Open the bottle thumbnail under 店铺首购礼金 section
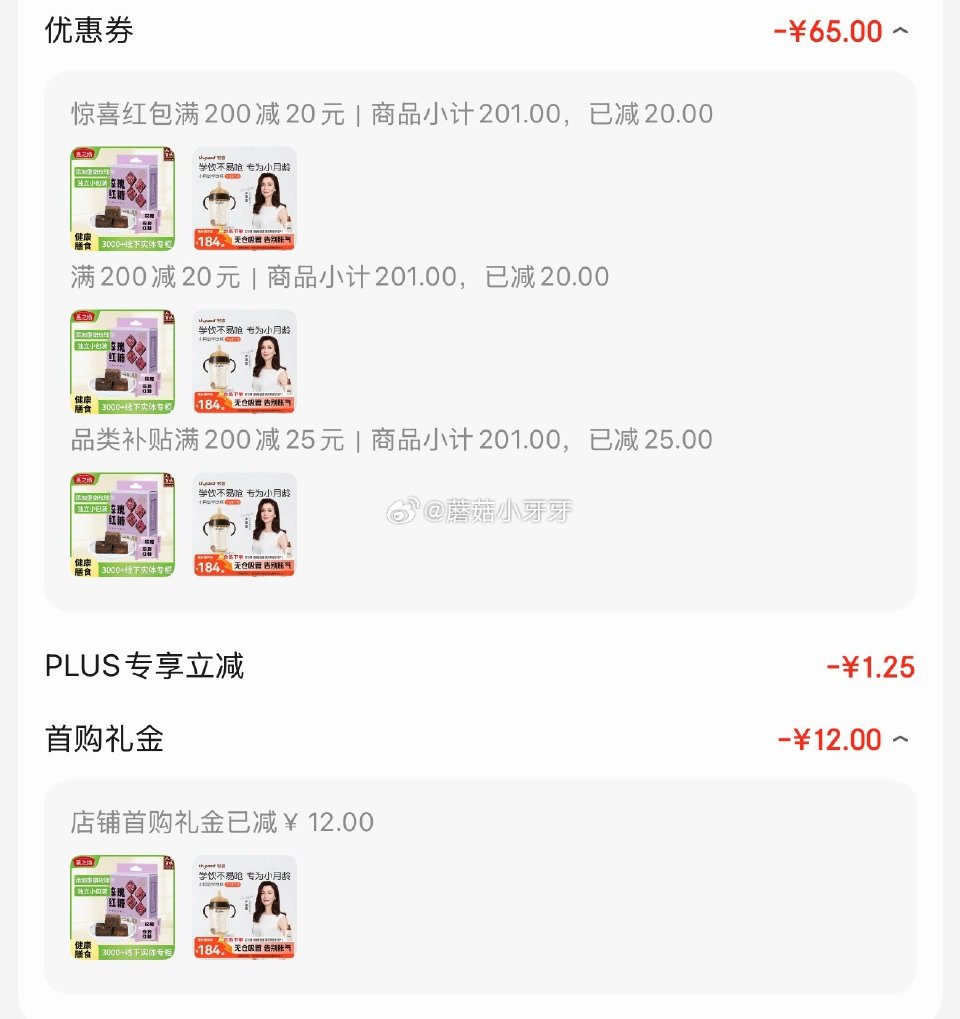The image size is (960, 1019). tap(243, 906)
